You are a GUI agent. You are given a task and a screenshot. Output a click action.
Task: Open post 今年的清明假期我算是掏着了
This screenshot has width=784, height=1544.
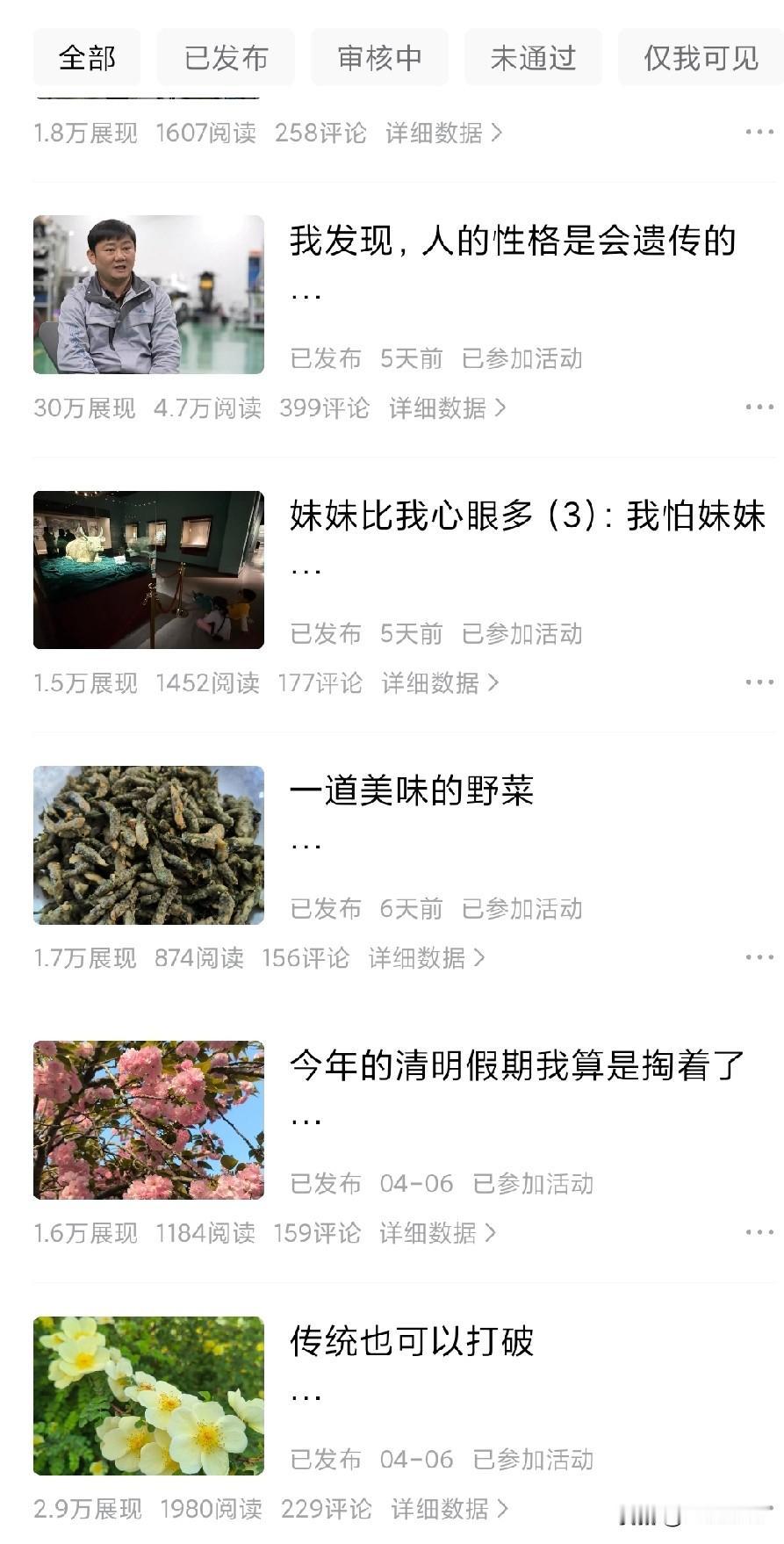[x=517, y=1065]
